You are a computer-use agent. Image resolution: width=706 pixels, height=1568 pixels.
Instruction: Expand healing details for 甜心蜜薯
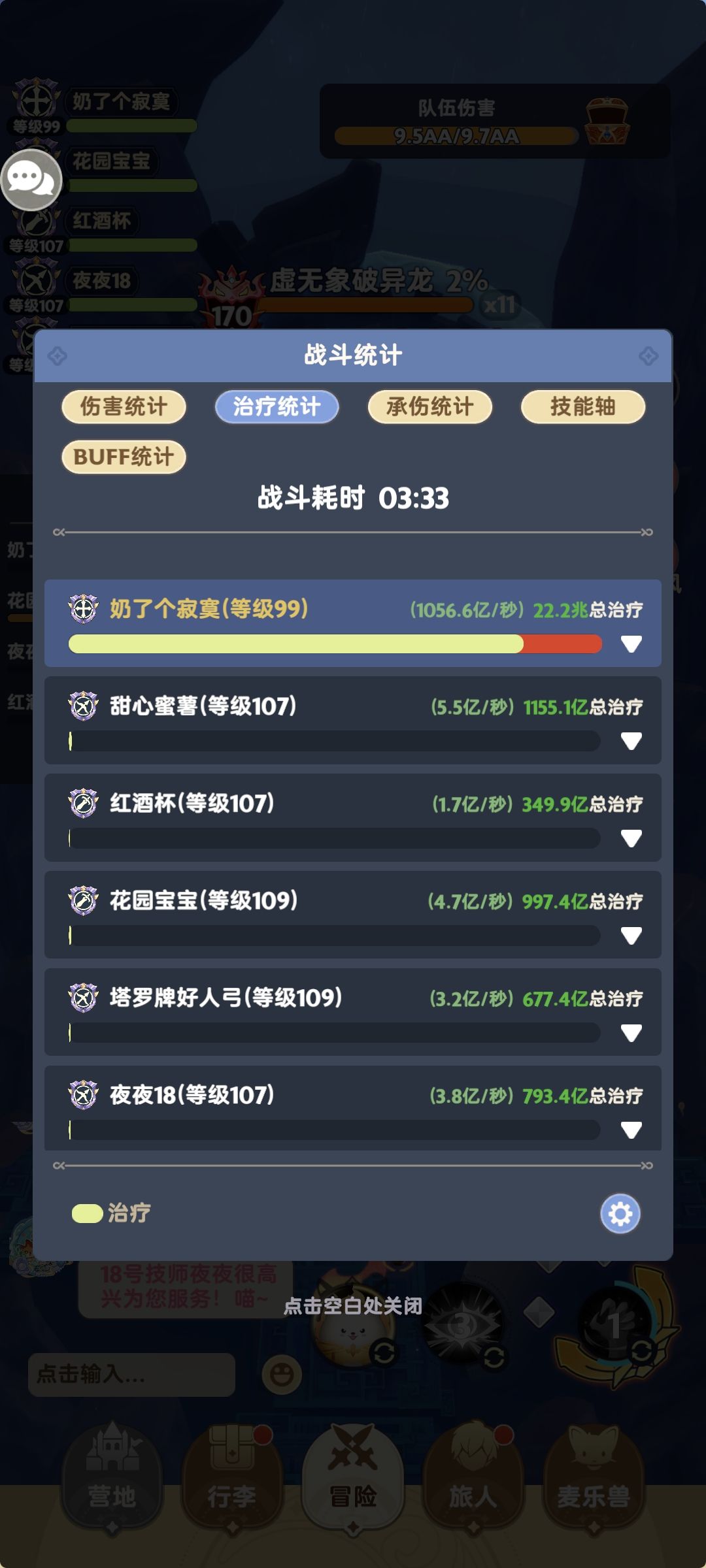coord(631,741)
